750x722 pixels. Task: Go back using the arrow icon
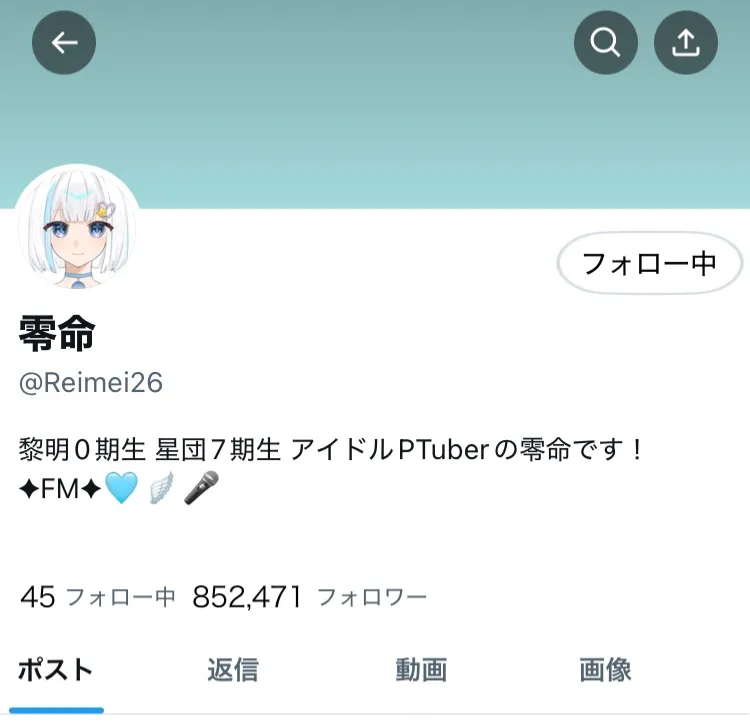pos(64,42)
